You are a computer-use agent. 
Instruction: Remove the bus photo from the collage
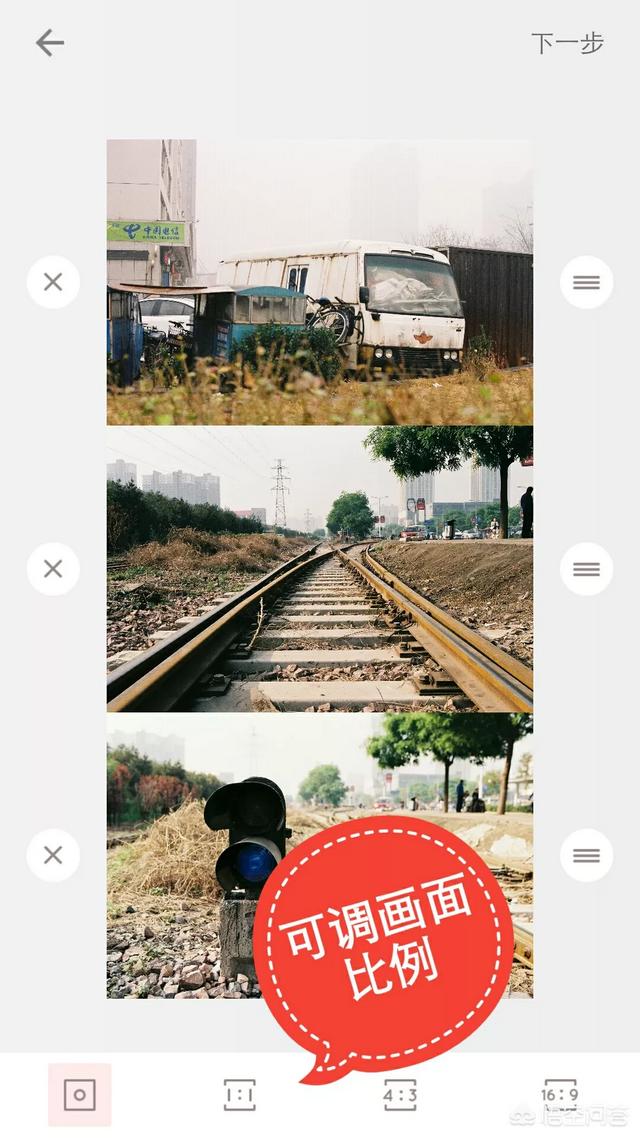click(53, 282)
